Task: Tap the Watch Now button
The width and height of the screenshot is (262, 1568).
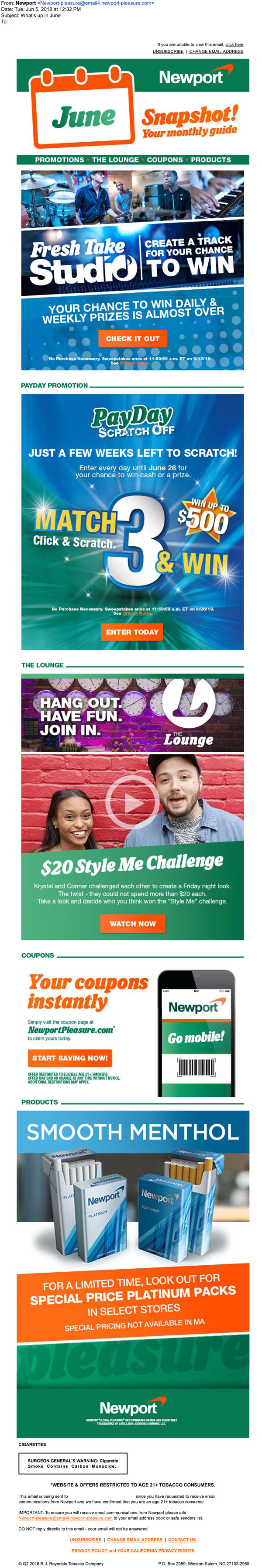Action: [x=132, y=923]
